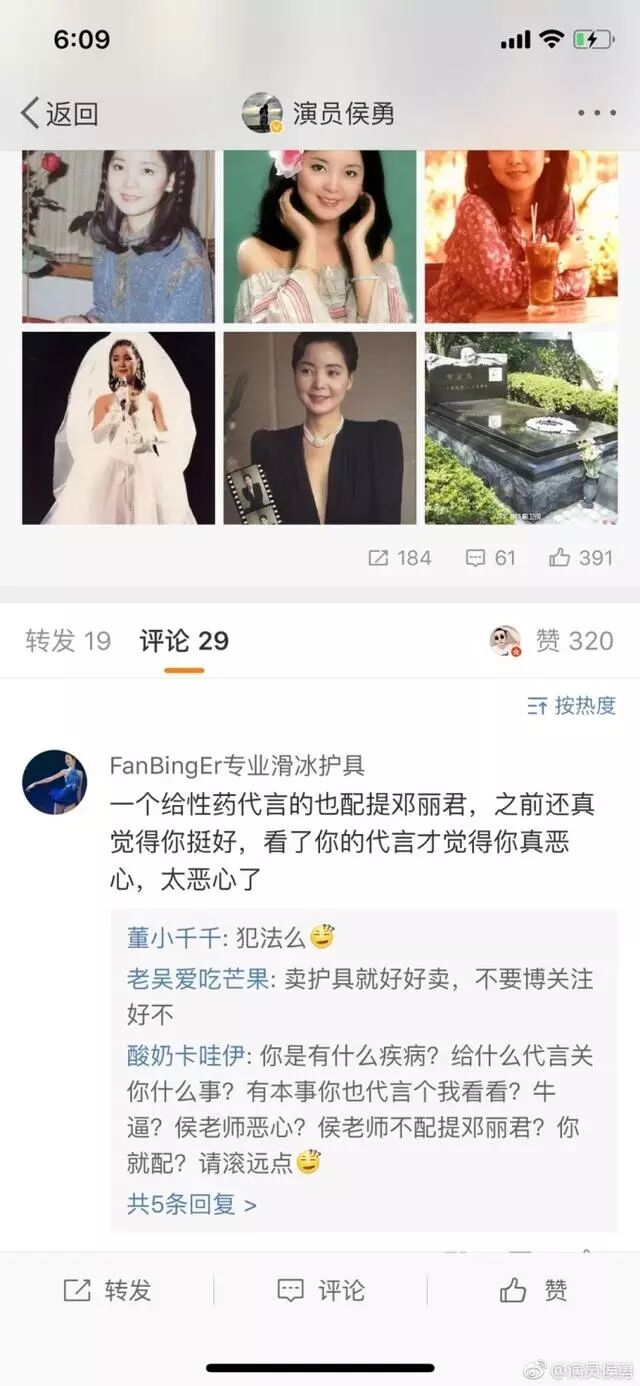Open the 演员侯勇 profile from the header
This screenshot has height=1386, width=640.
tap(320, 114)
